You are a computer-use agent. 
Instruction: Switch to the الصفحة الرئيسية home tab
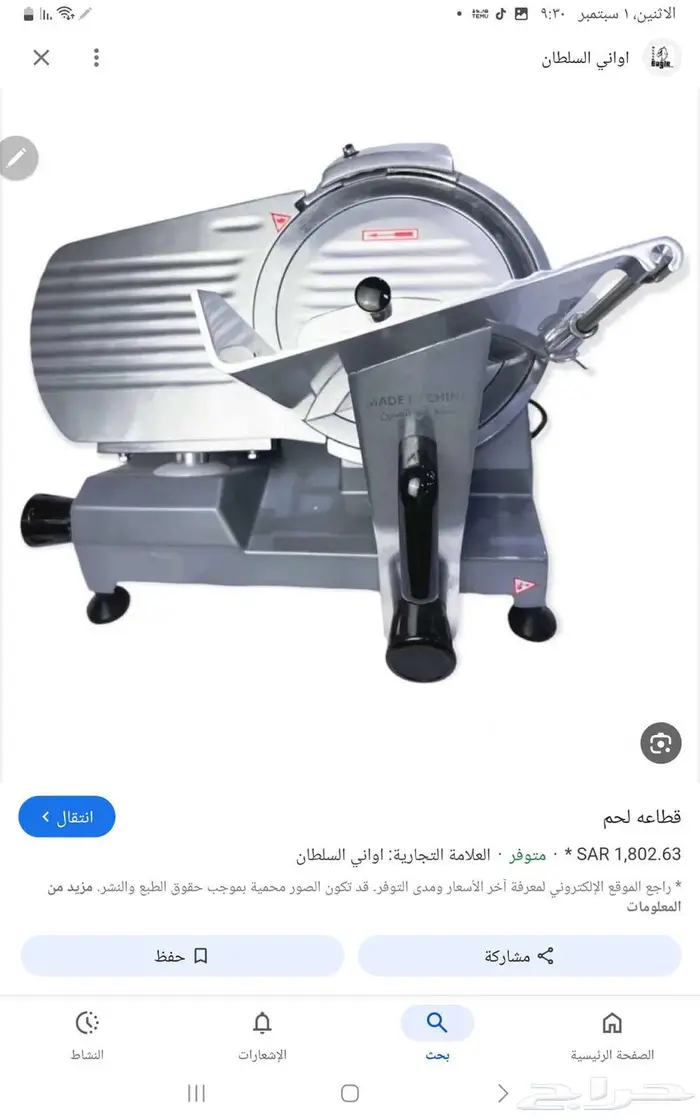click(612, 1034)
